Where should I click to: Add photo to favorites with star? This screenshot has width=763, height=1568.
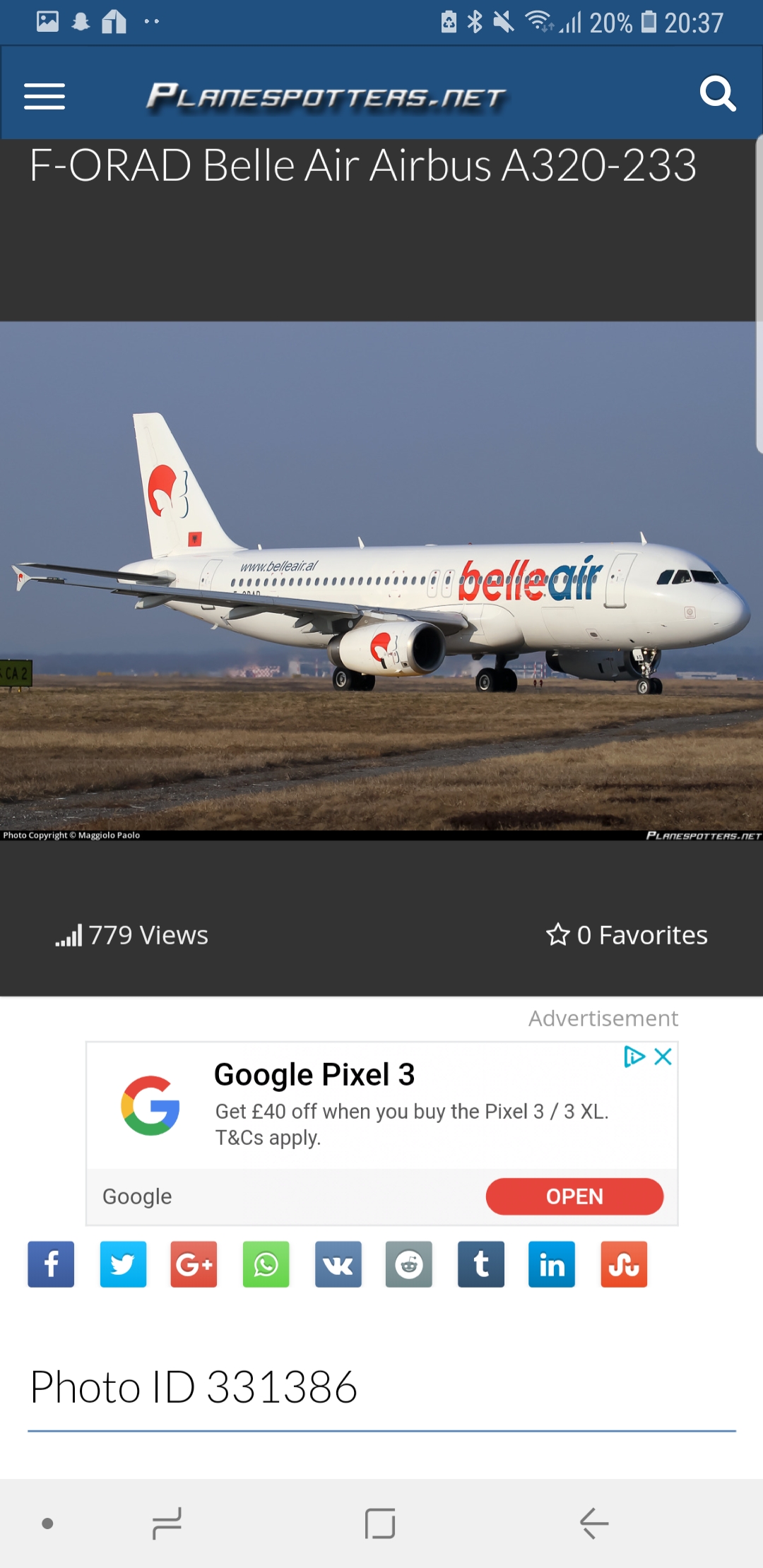558,934
